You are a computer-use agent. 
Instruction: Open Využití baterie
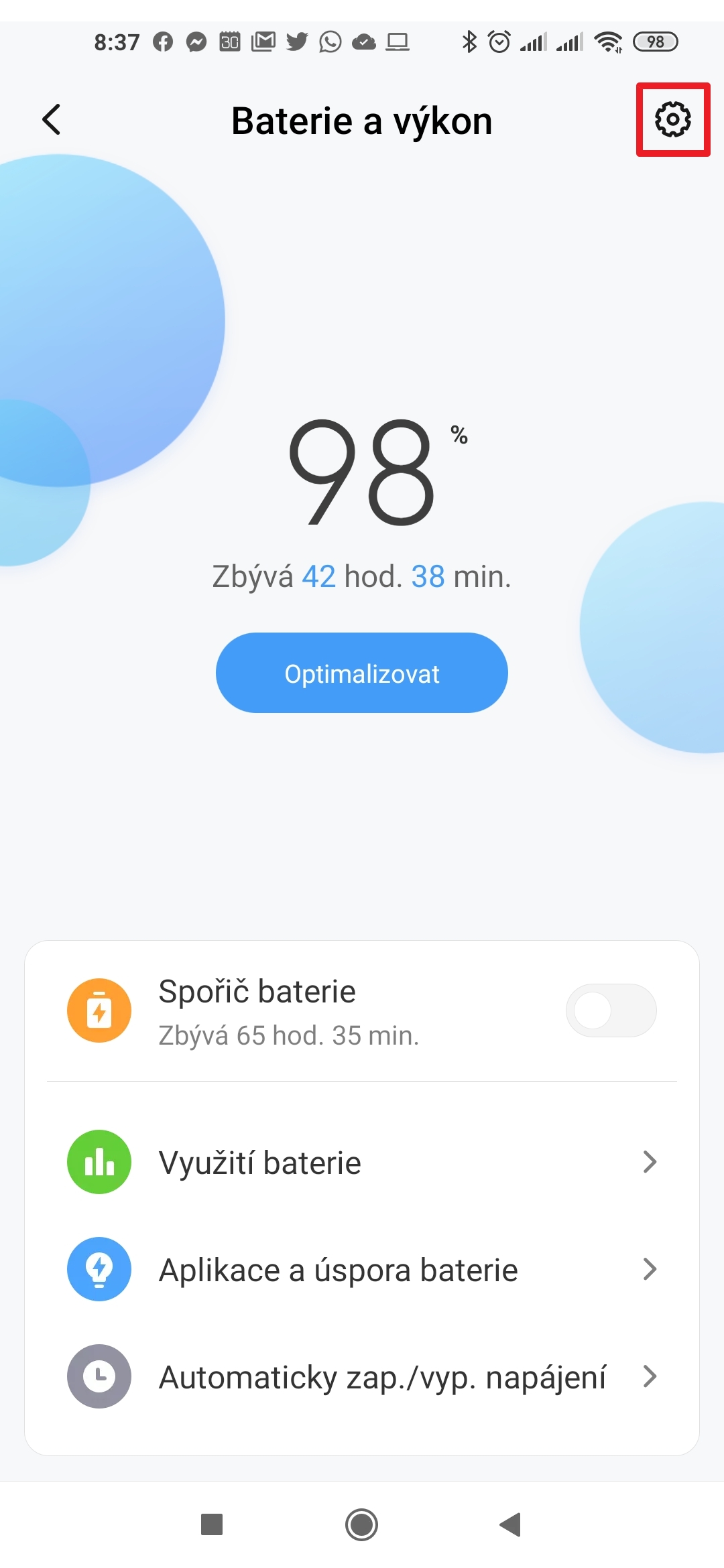(x=362, y=1163)
